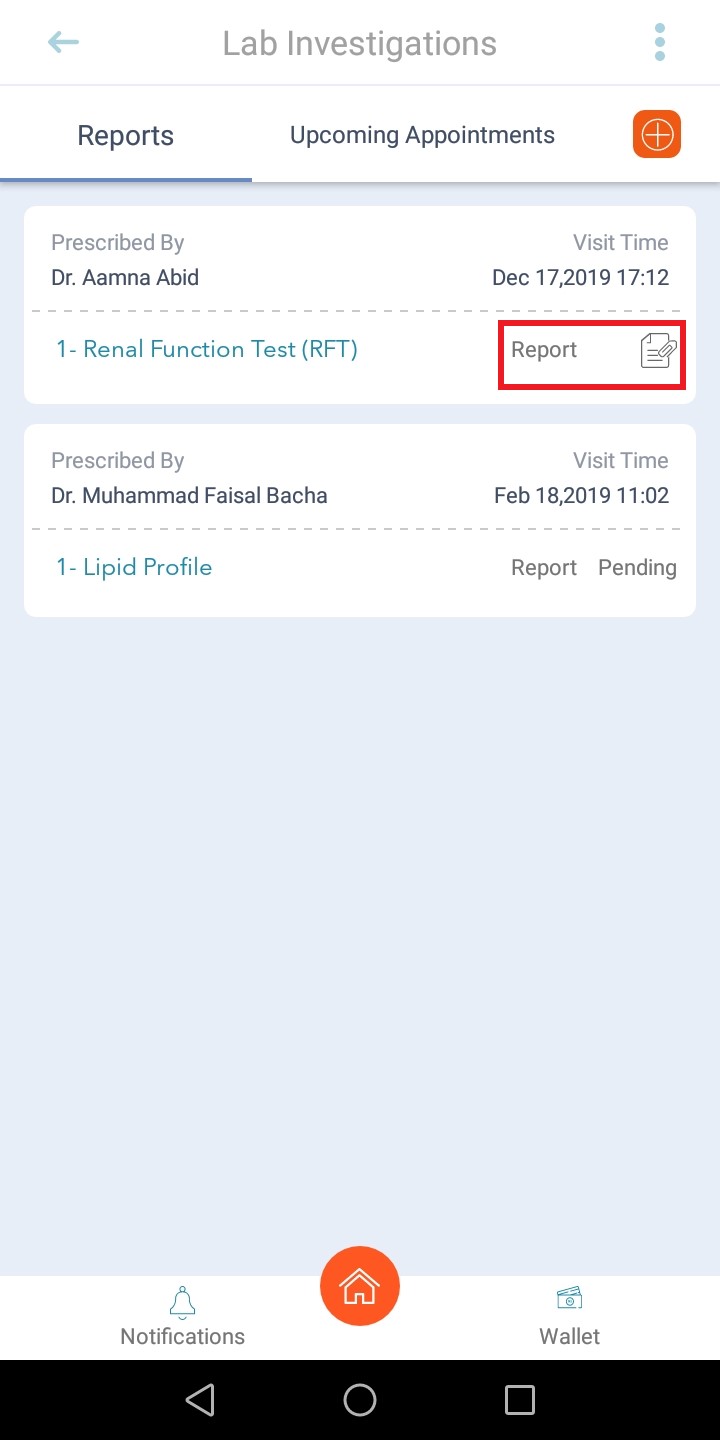Open the system recent apps view
The image size is (720, 1440).
520,1400
